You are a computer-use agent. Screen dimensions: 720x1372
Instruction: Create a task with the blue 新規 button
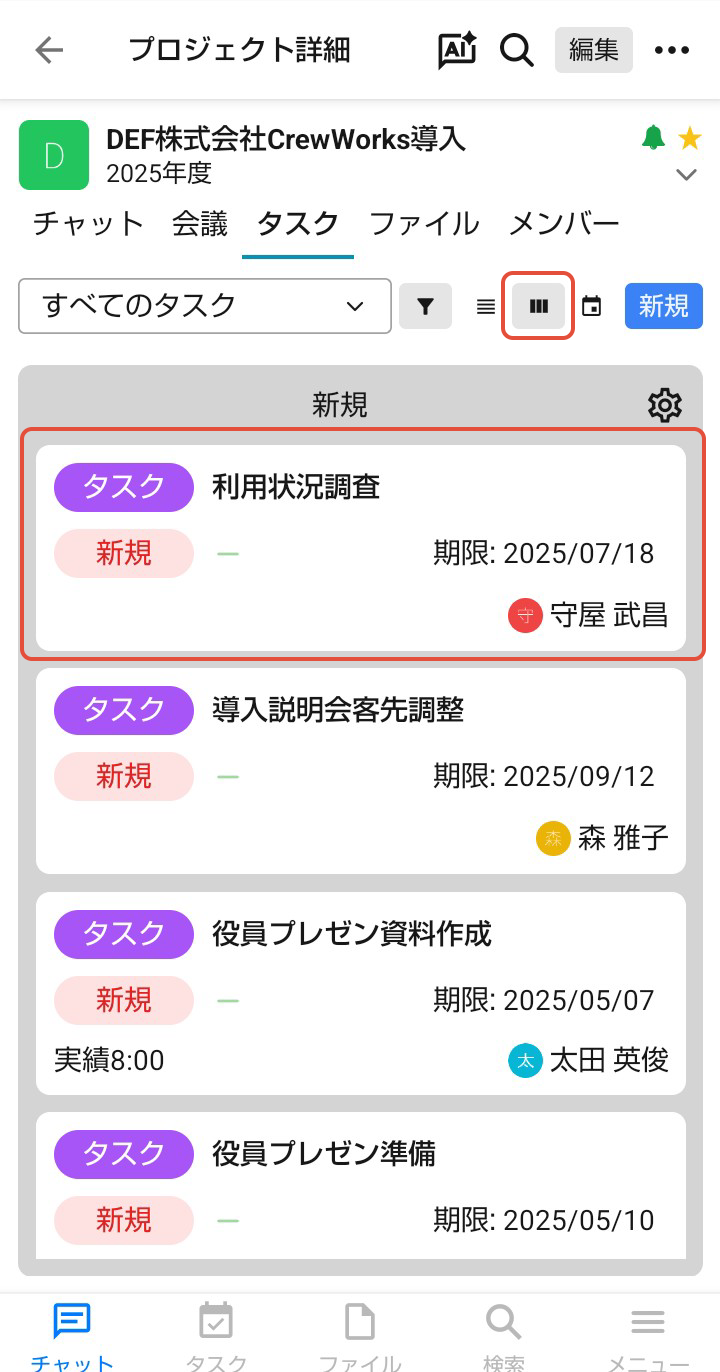coord(663,306)
